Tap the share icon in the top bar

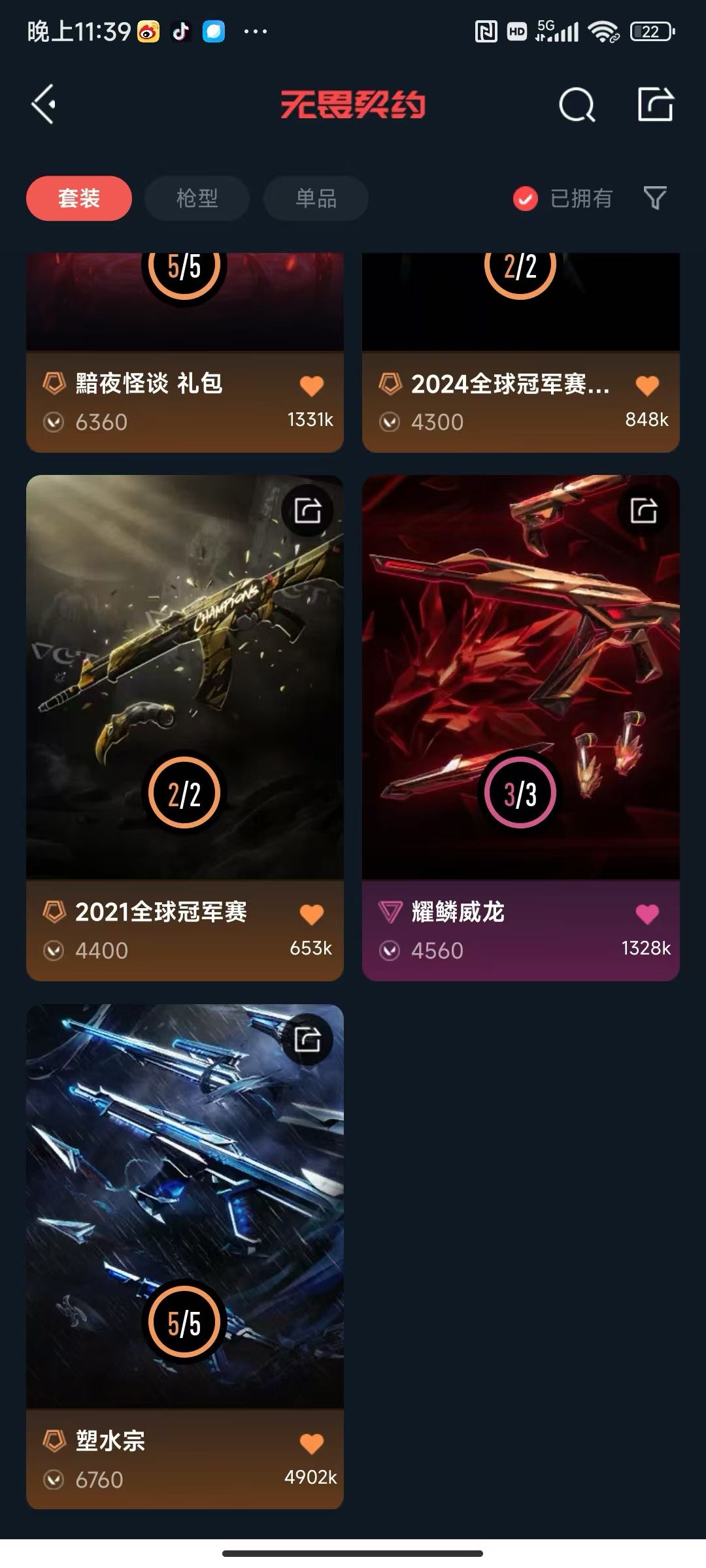[x=655, y=105]
